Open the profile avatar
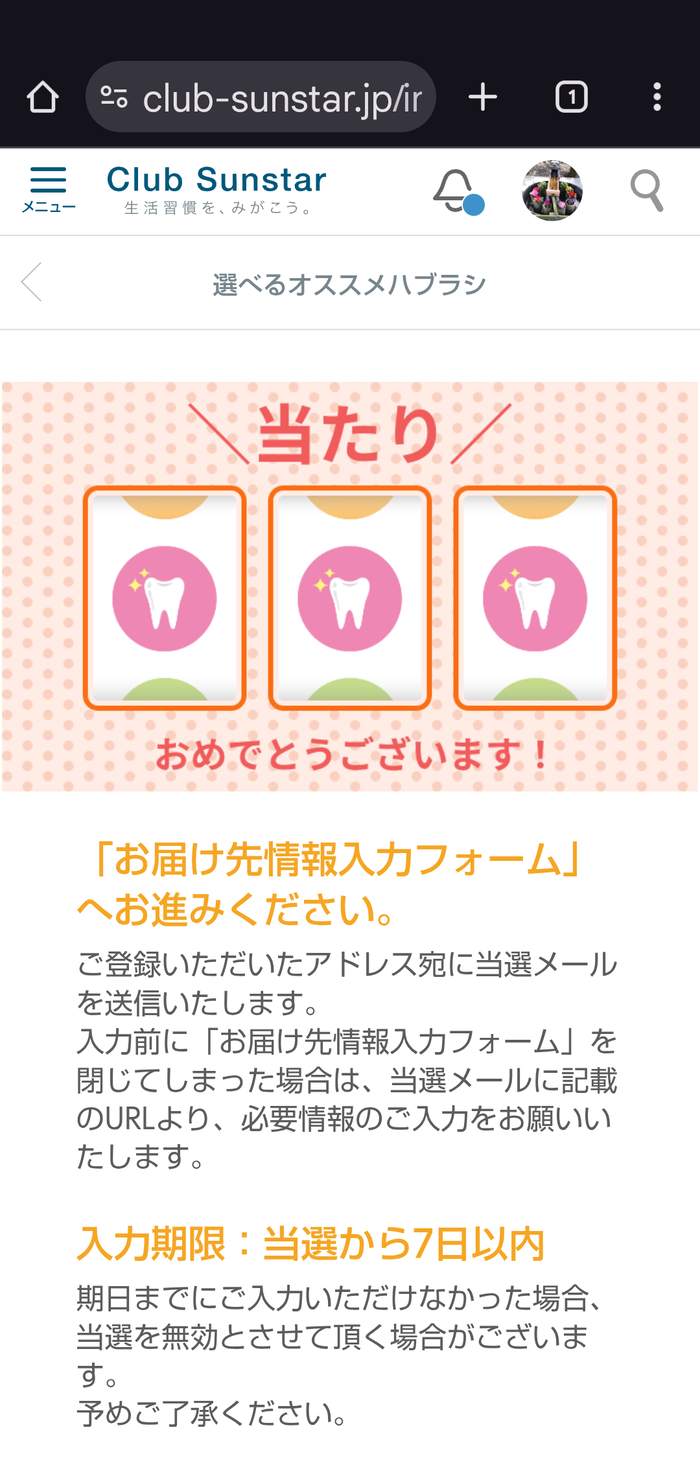This screenshot has width=700, height=1478. pos(552,190)
